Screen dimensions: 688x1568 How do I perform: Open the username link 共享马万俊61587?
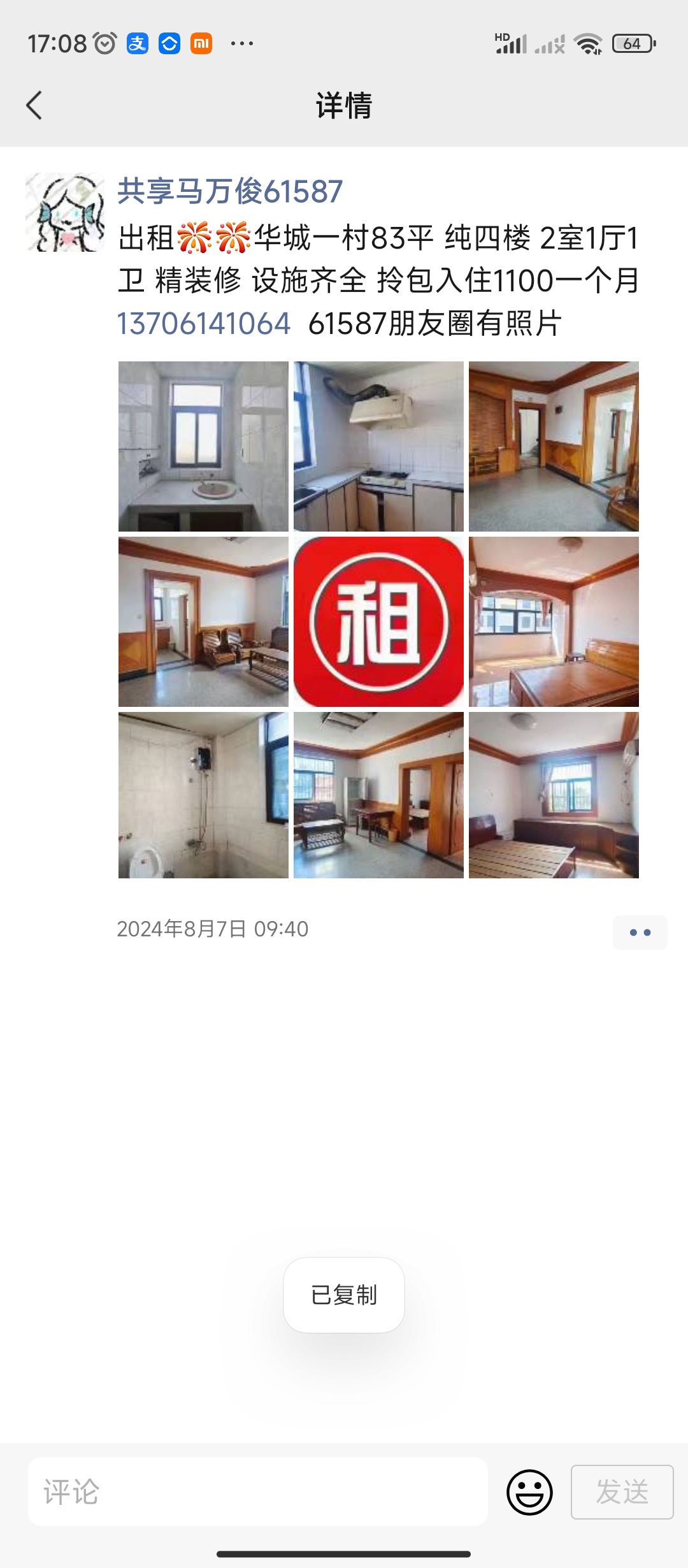(230, 191)
